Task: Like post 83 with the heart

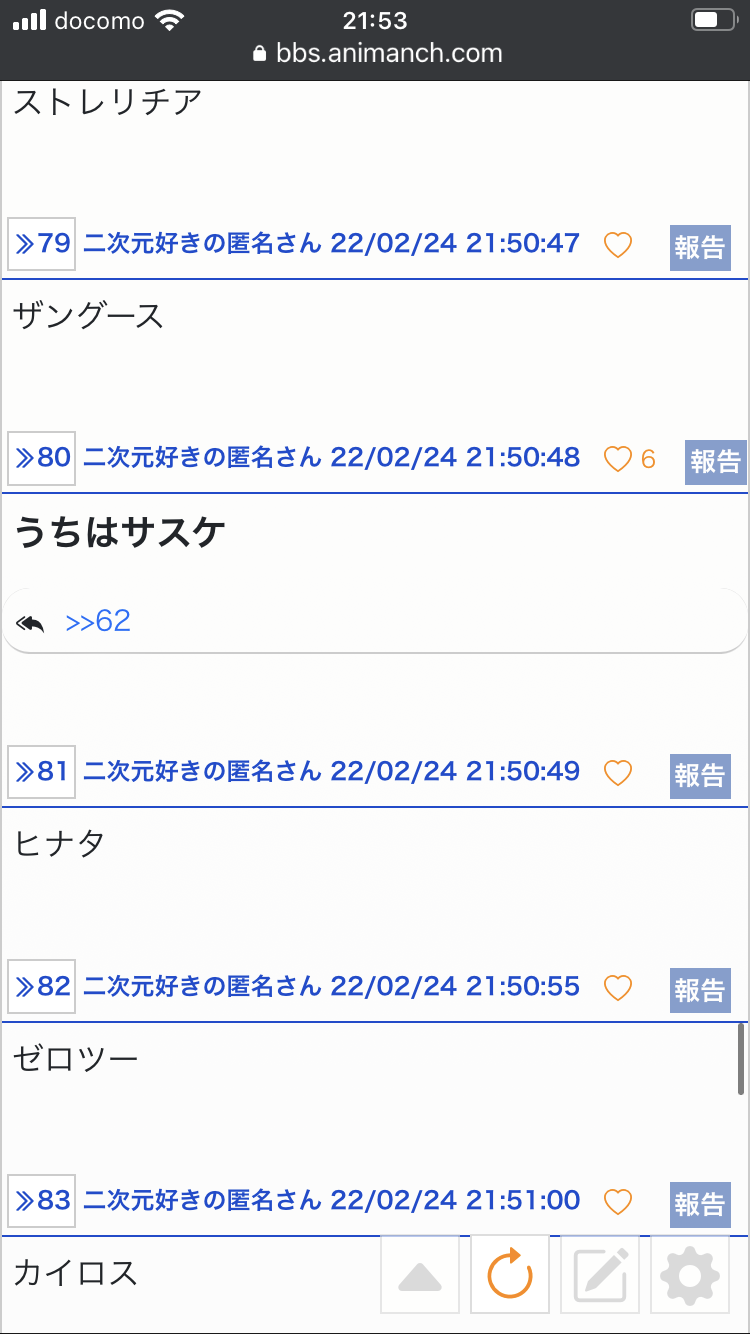Action: click(618, 1201)
